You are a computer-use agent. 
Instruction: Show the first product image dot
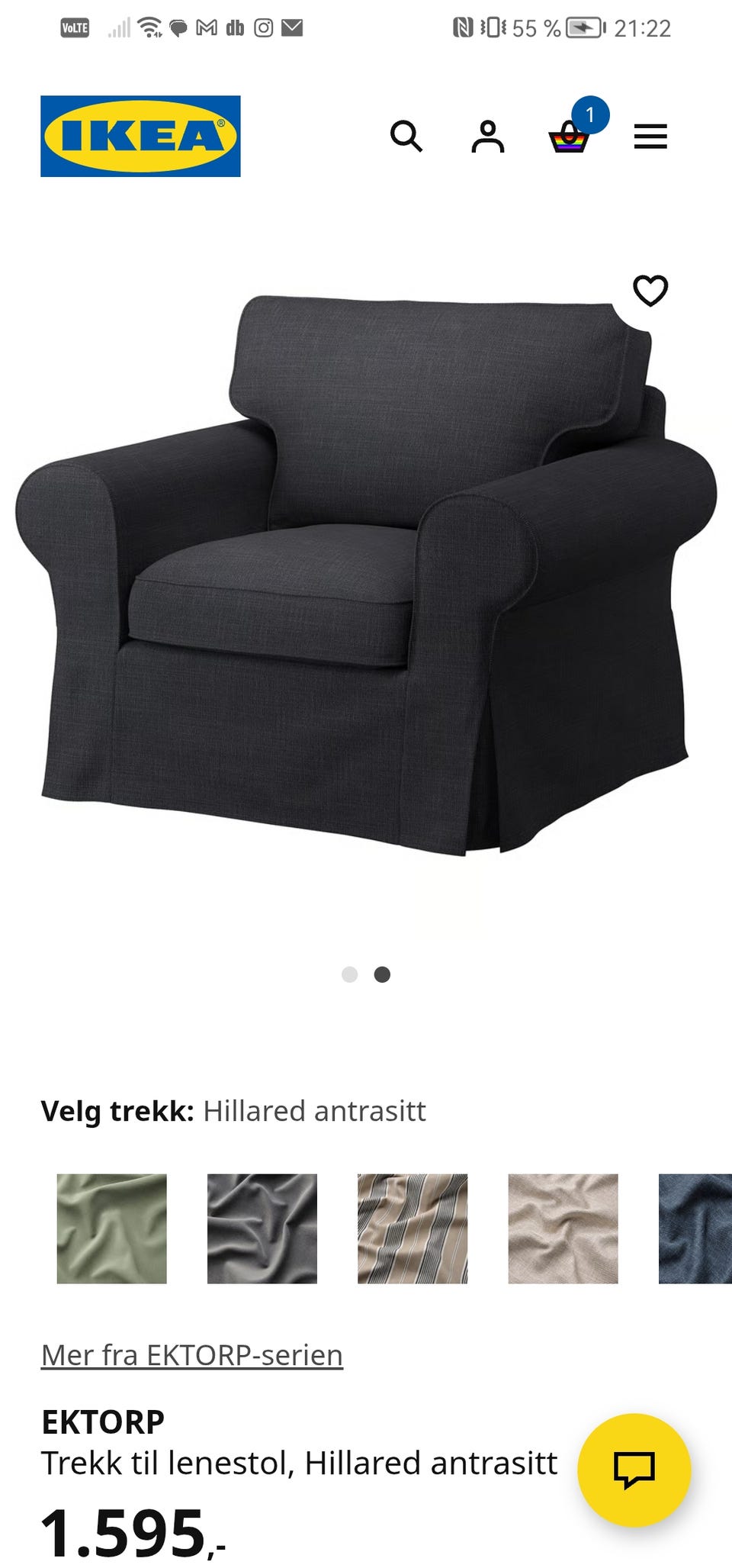coord(350,974)
